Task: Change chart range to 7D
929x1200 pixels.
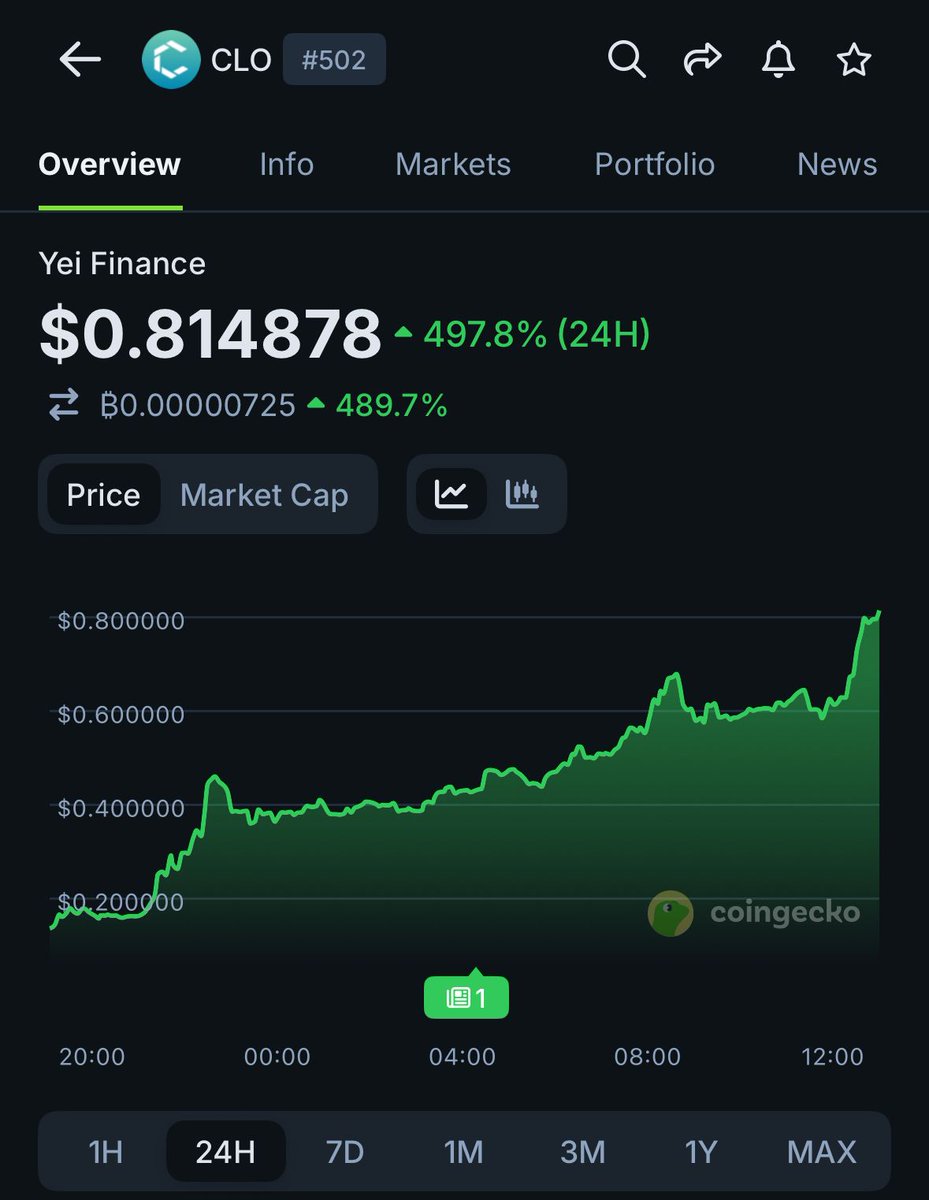Action: coord(345,1152)
